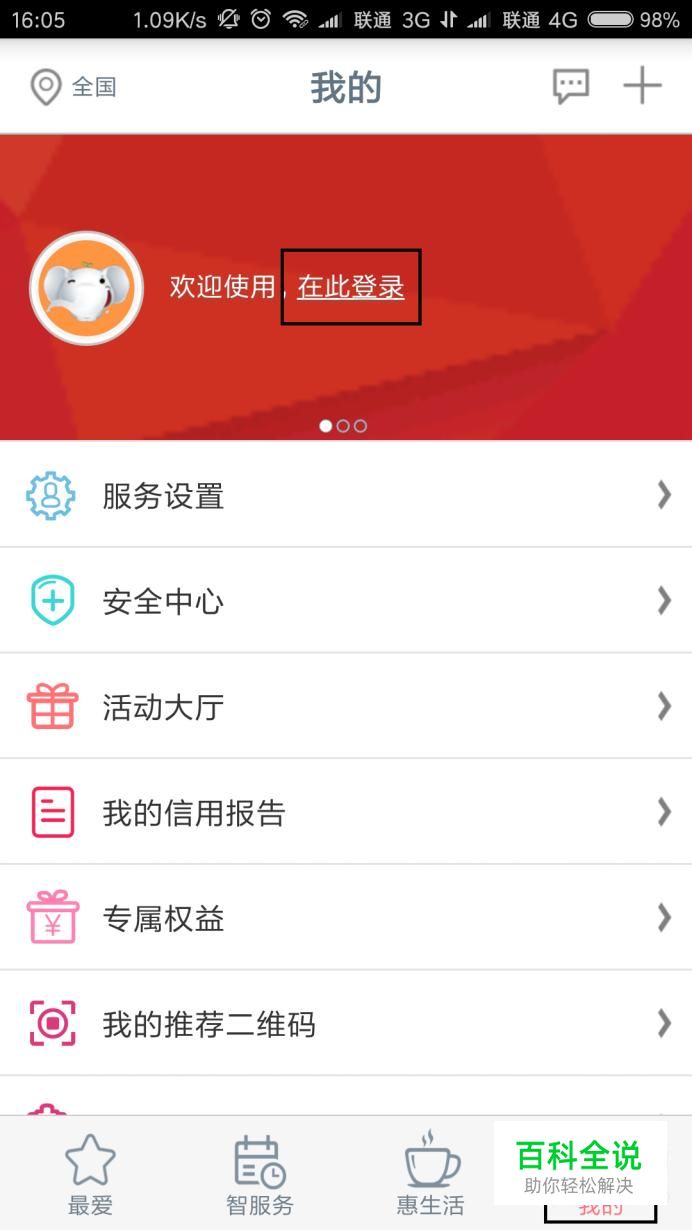Go to 活动大厅

click(345, 707)
